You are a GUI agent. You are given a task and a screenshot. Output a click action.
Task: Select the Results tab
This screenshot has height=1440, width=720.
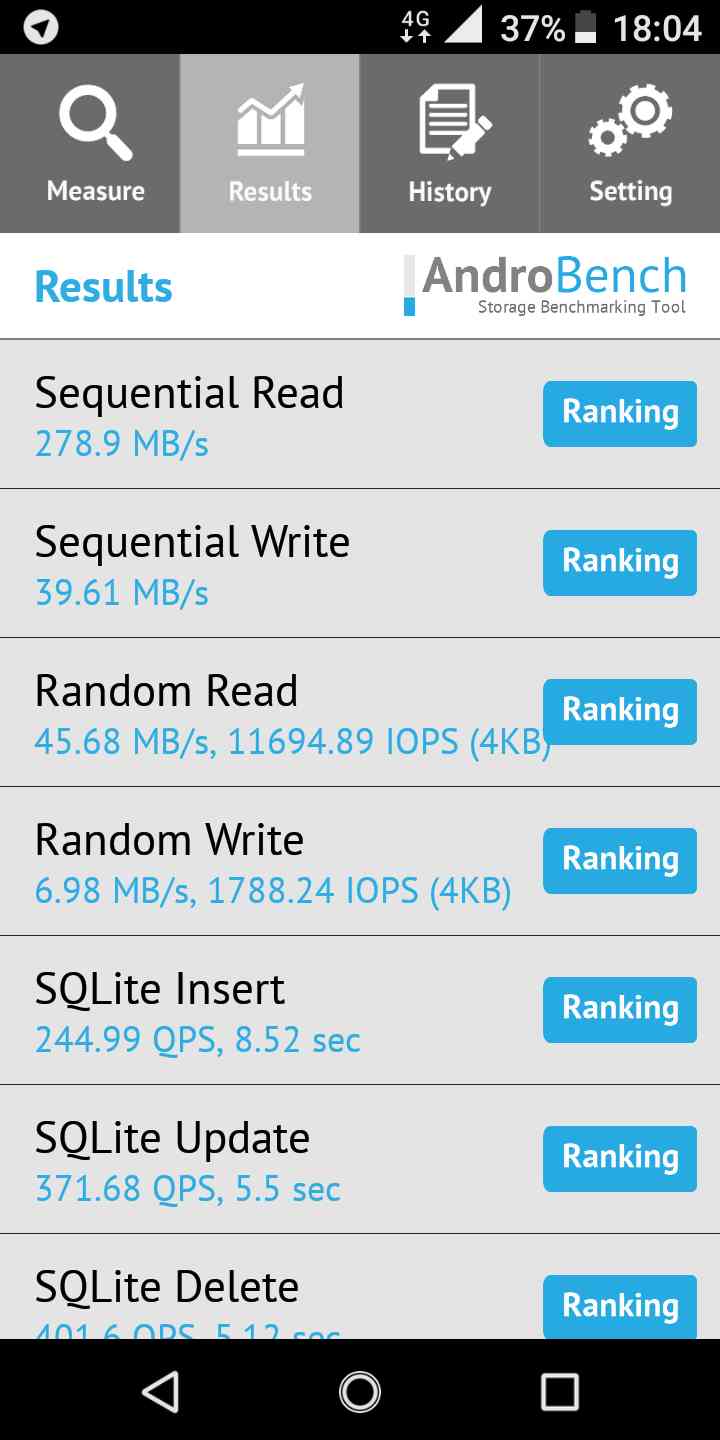tap(270, 143)
